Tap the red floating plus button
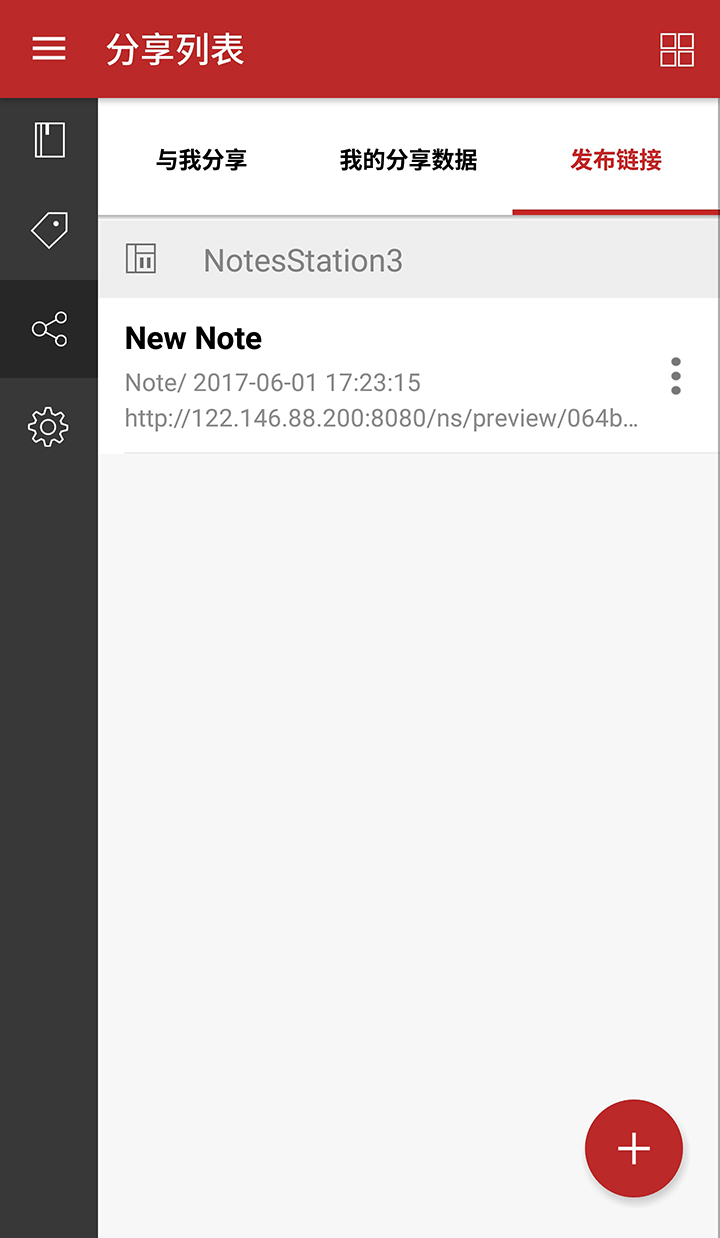The height and width of the screenshot is (1238, 720). pyautogui.click(x=633, y=1148)
